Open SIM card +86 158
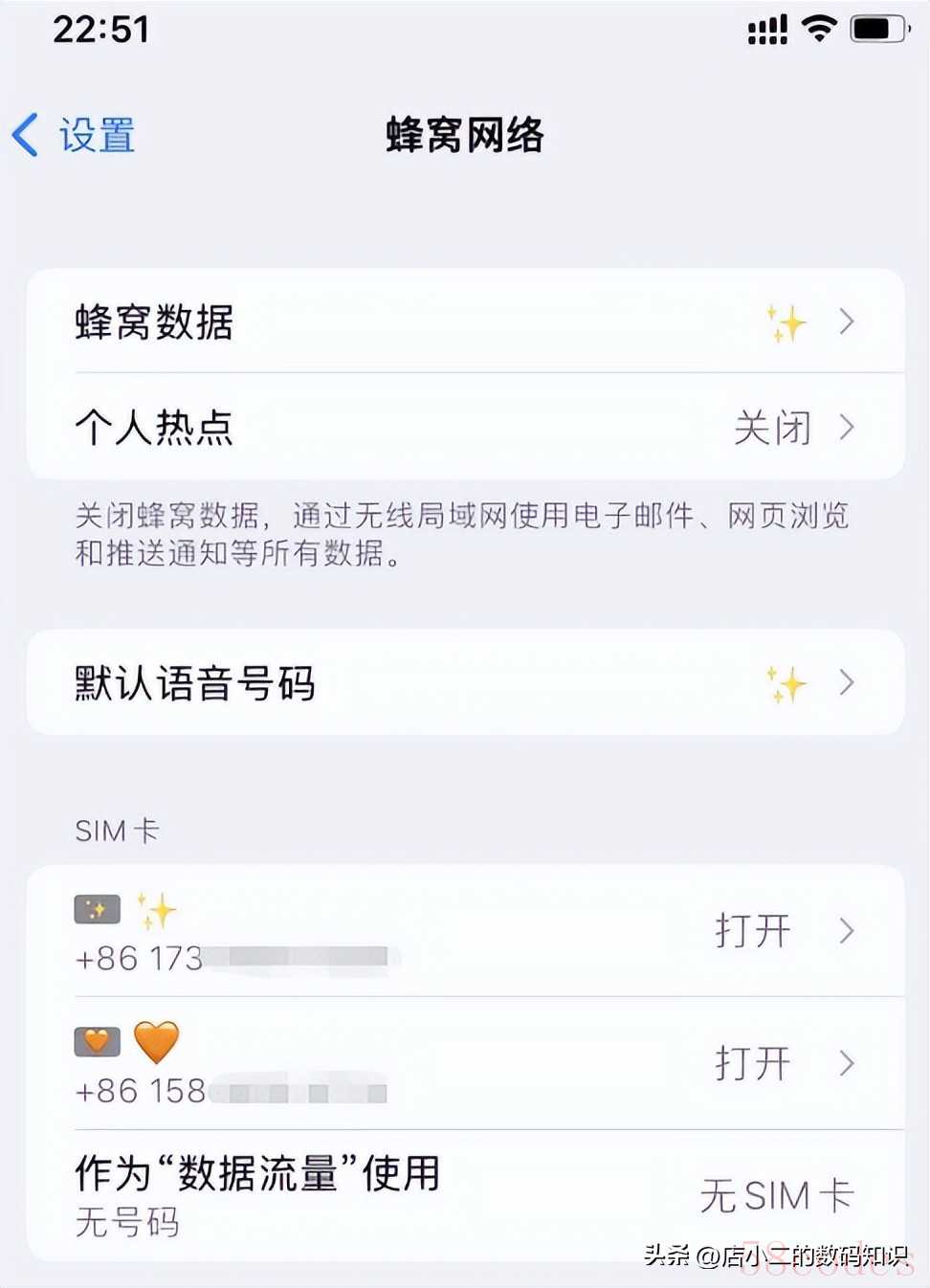930x1288 pixels. coord(465,1063)
